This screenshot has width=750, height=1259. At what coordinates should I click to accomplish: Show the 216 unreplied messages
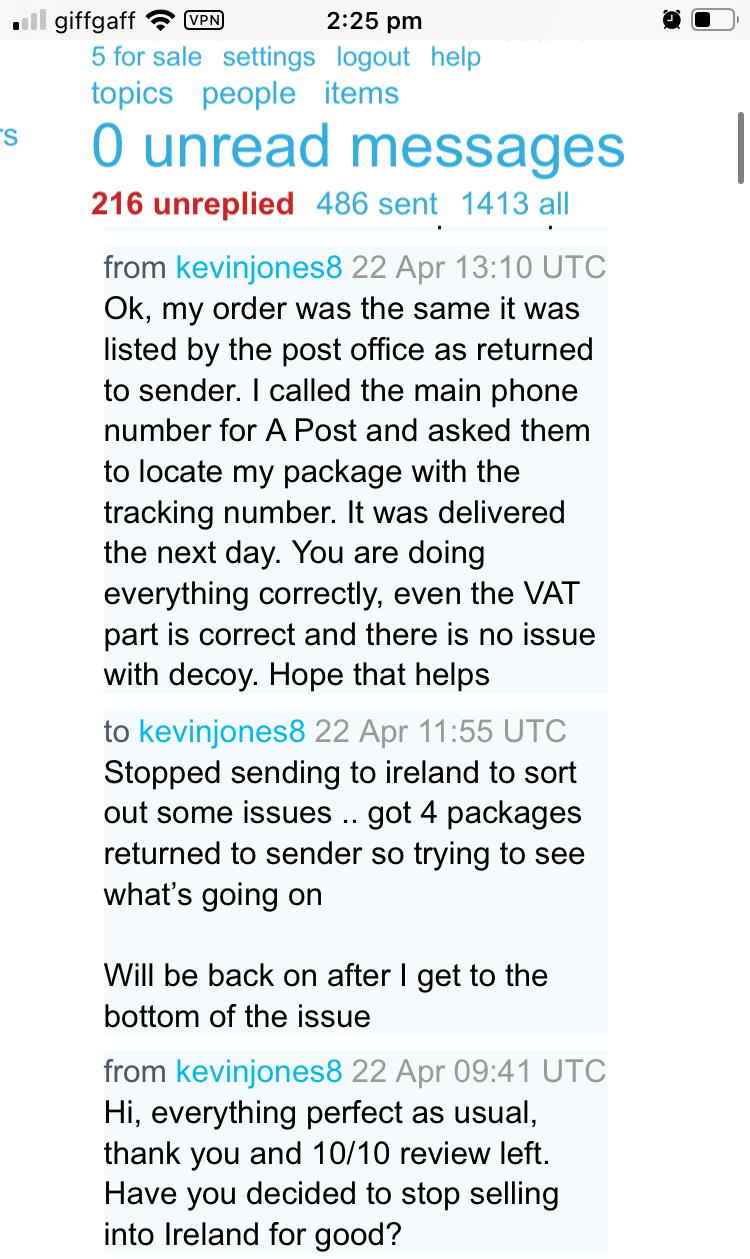[x=192, y=204]
